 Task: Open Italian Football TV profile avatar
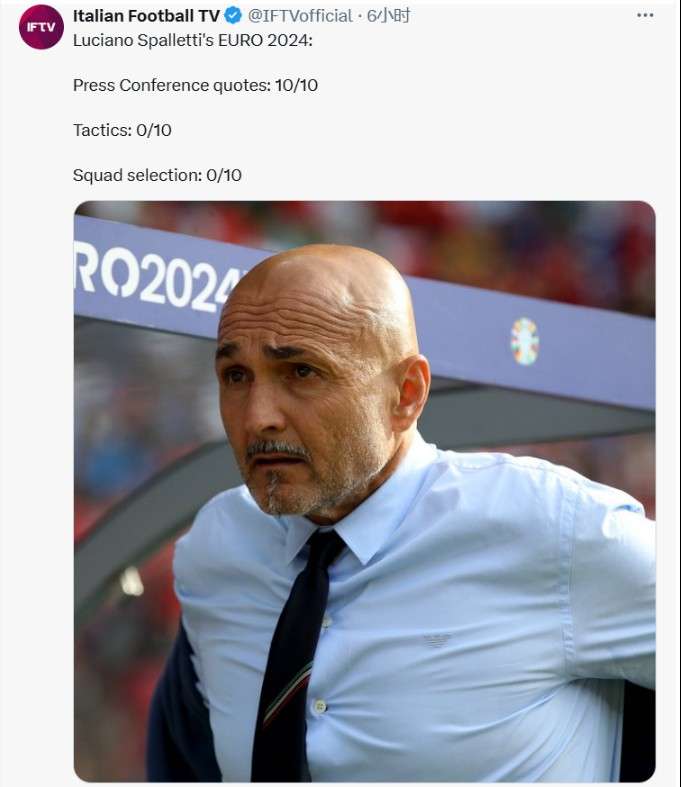[41, 27]
